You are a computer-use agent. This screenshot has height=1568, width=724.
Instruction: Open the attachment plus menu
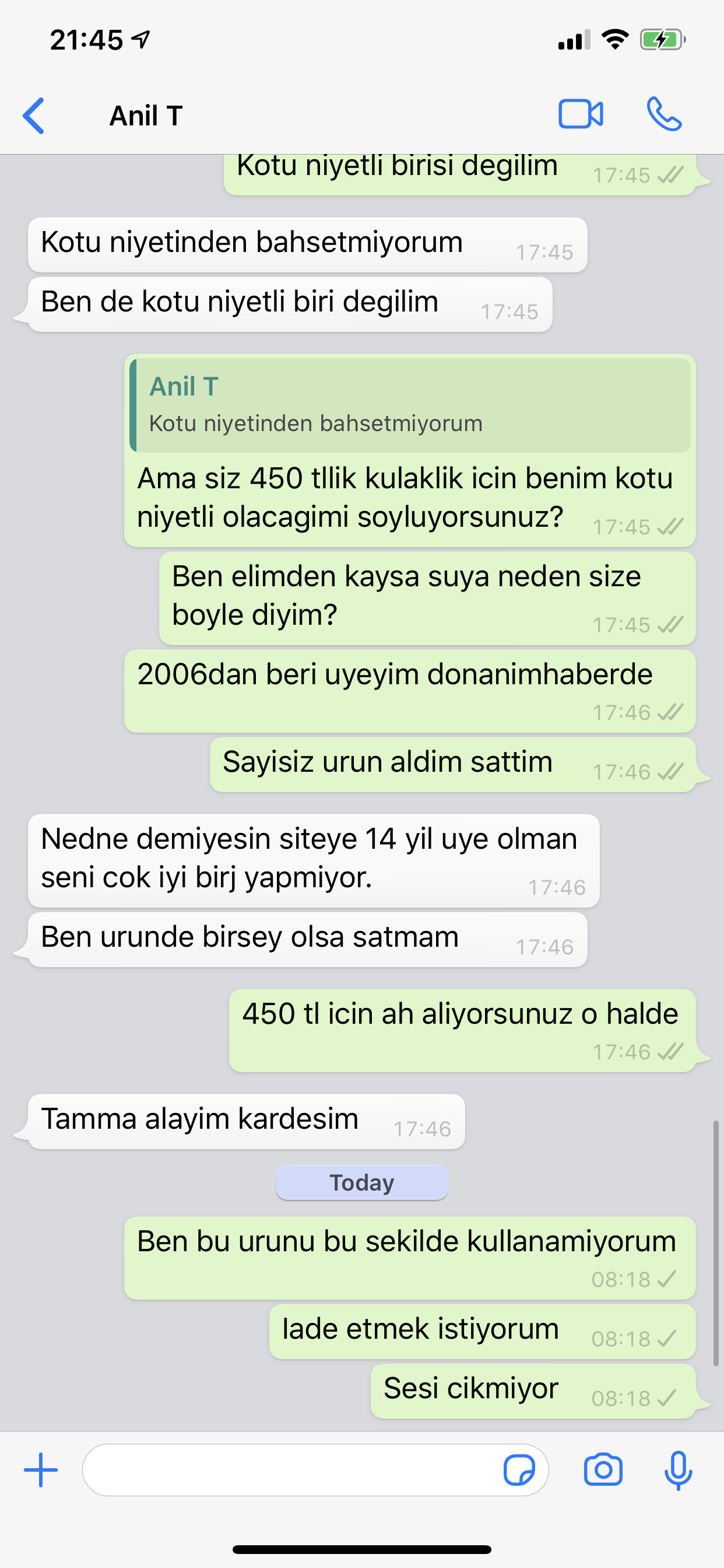(41, 1470)
